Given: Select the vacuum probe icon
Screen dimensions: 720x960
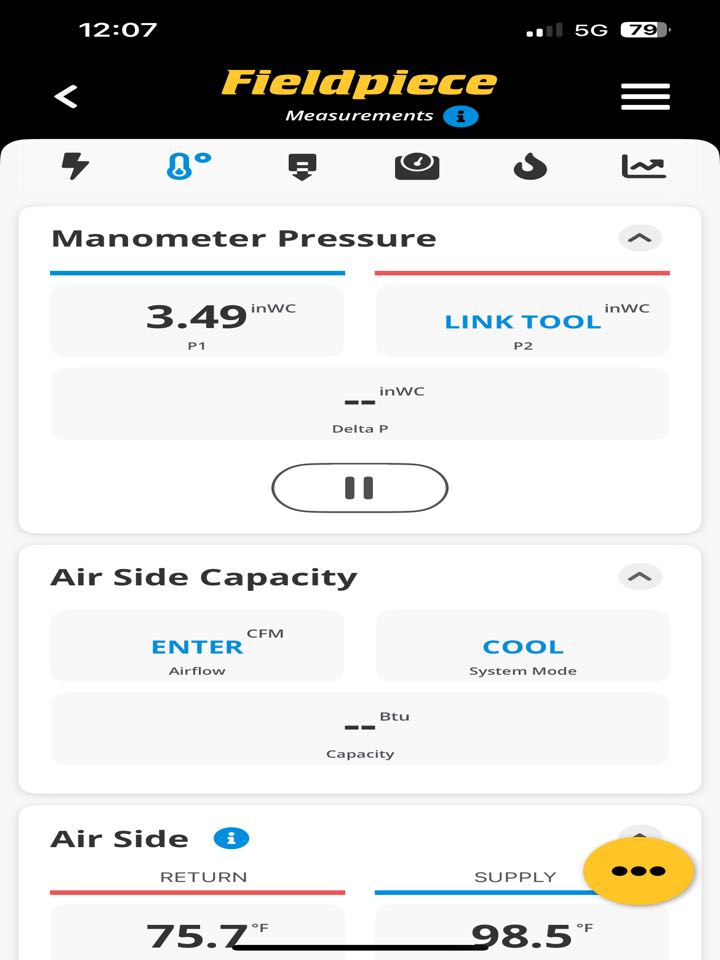Looking at the screenshot, I should coord(301,167).
